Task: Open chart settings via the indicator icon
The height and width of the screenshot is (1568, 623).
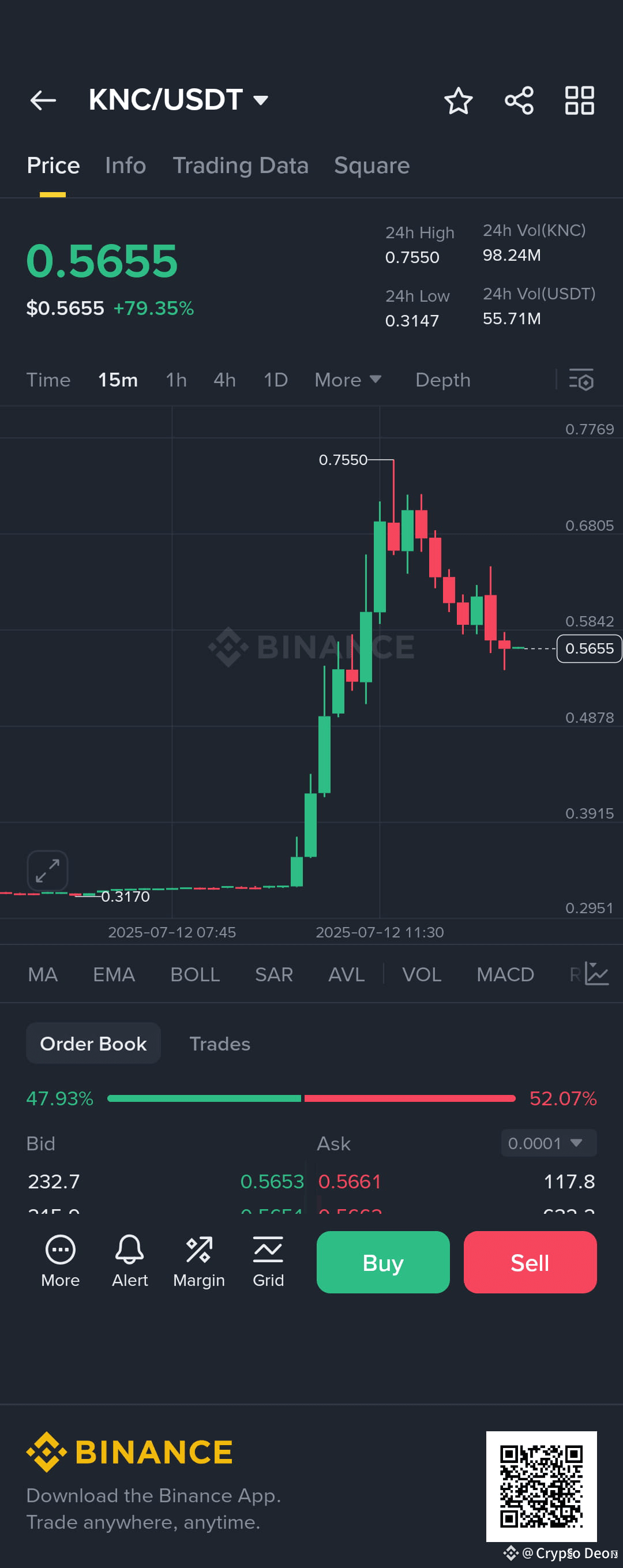Action: tap(580, 380)
